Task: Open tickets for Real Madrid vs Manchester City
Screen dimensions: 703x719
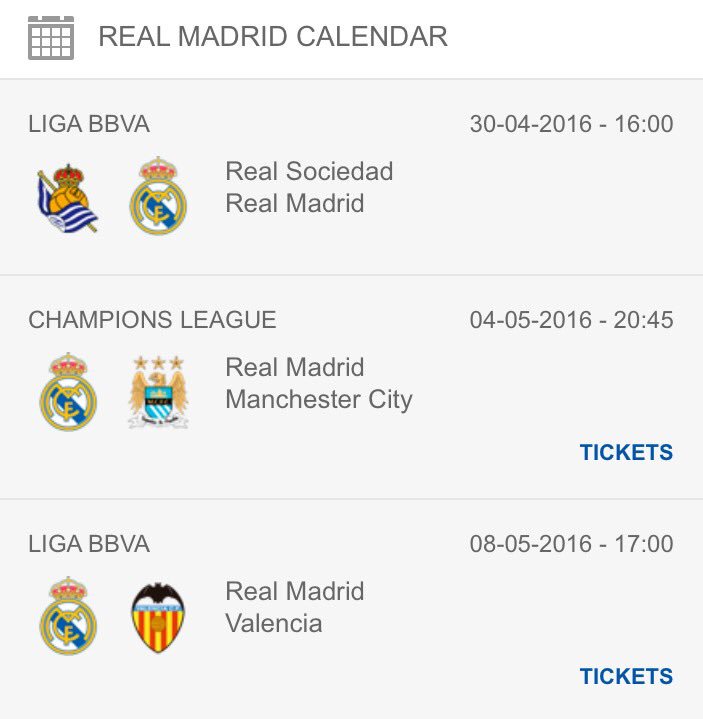Action: pyautogui.click(x=626, y=453)
